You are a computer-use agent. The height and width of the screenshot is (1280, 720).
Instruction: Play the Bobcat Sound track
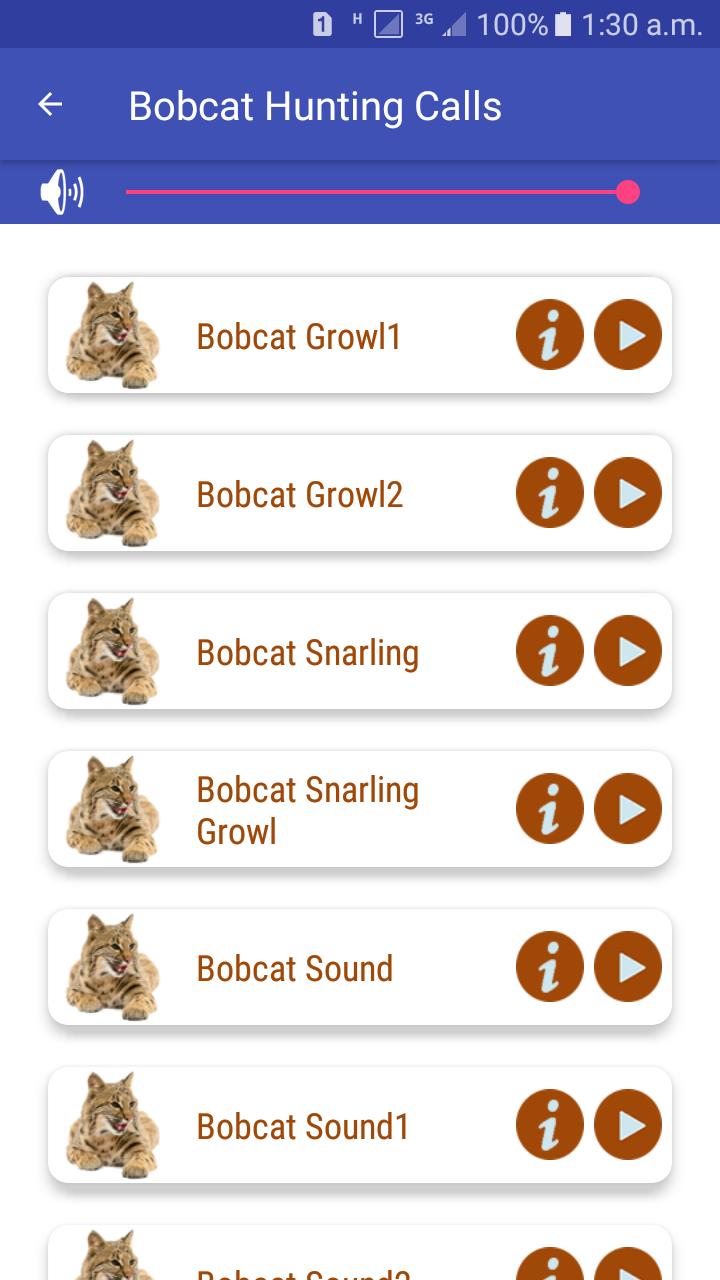[x=628, y=967]
